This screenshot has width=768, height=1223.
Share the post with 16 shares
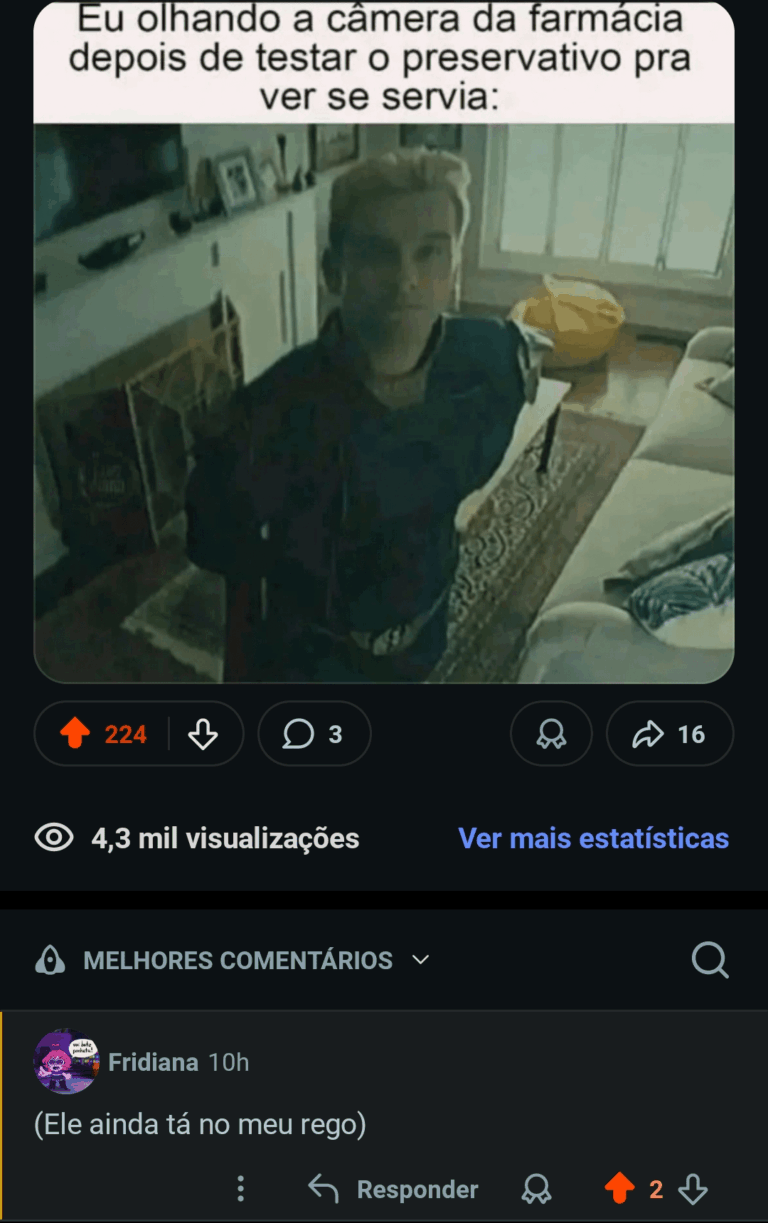[669, 735]
